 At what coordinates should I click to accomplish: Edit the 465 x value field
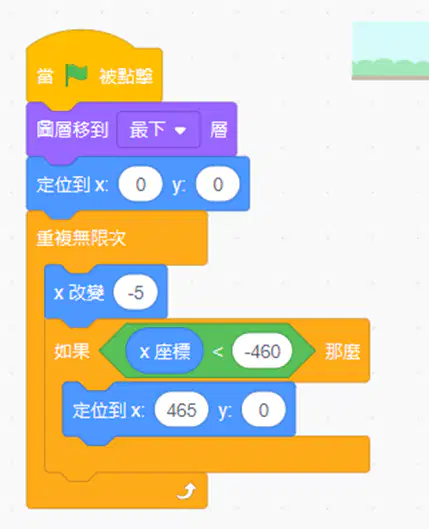pos(181,410)
